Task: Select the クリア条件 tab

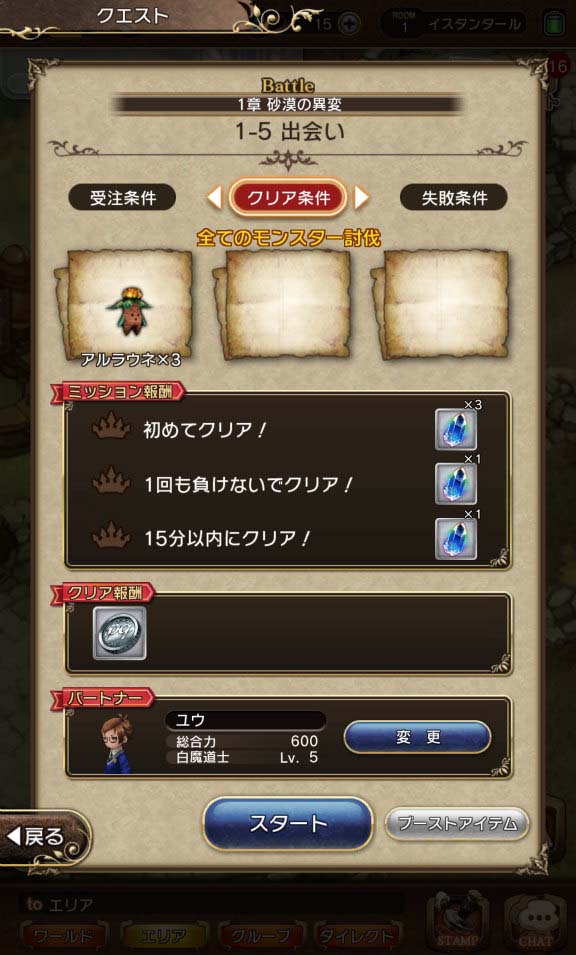Action: [x=288, y=197]
